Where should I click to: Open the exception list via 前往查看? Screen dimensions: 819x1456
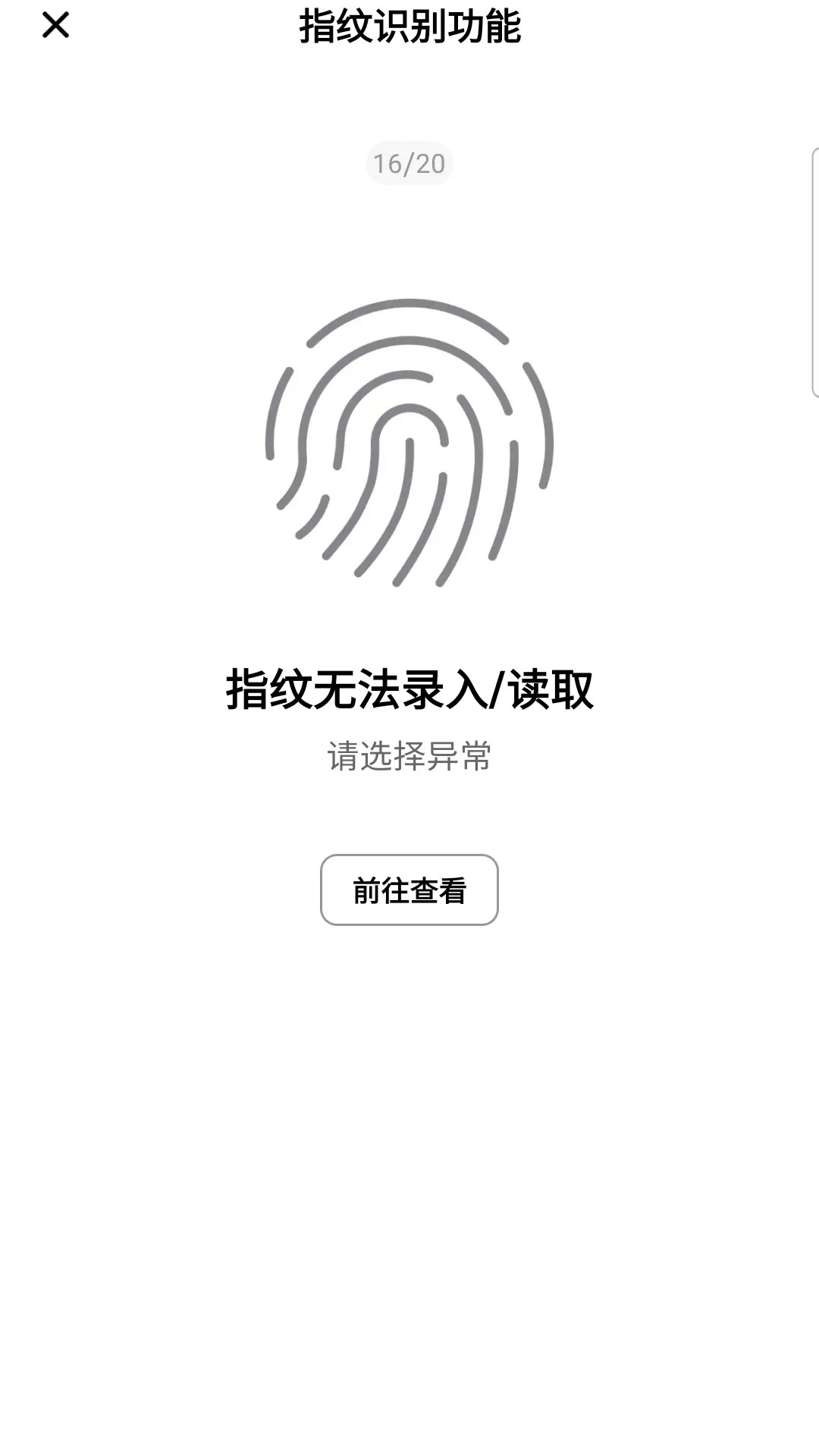coord(409,891)
